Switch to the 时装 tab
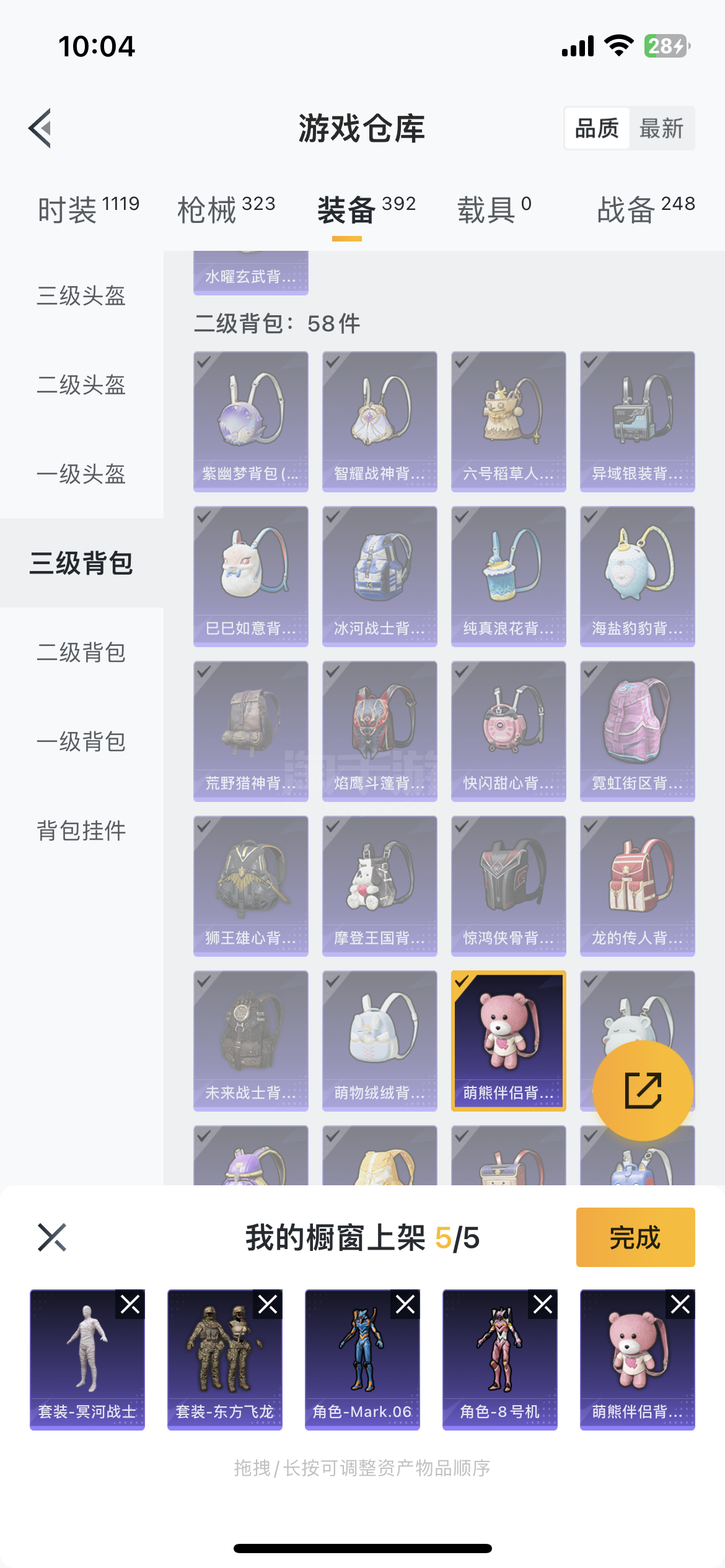 (x=88, y=209)
